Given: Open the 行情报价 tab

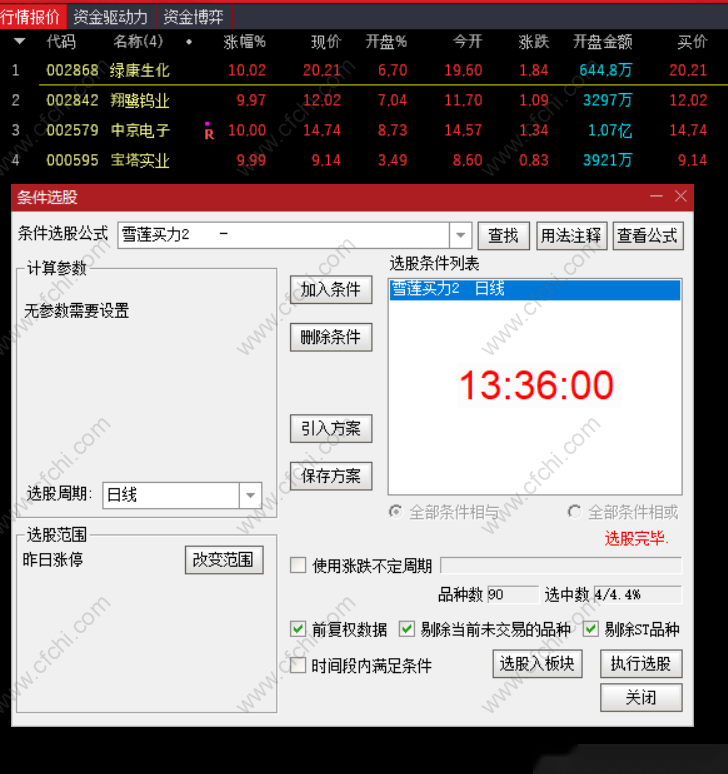Looking at the screenshot, I should (31, 17).
